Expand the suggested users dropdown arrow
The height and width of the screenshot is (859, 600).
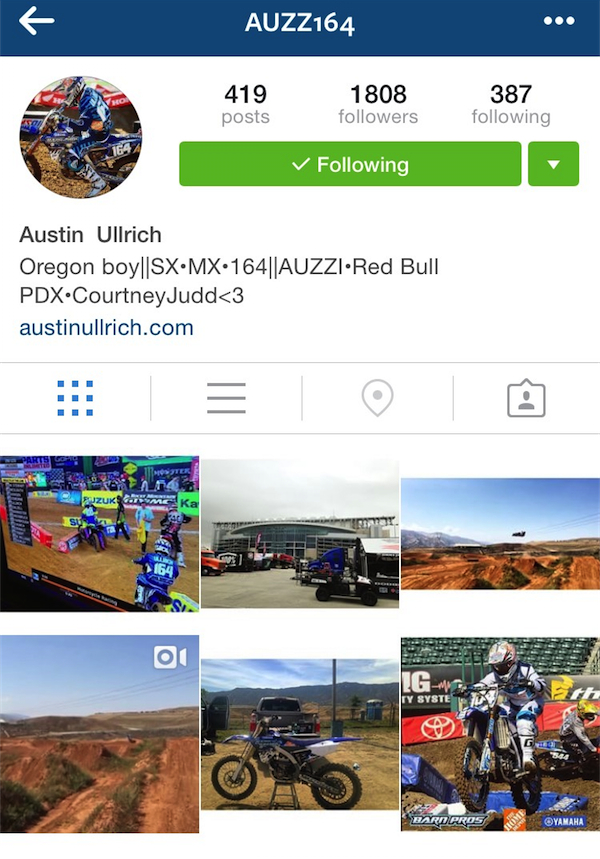[553, 165]
